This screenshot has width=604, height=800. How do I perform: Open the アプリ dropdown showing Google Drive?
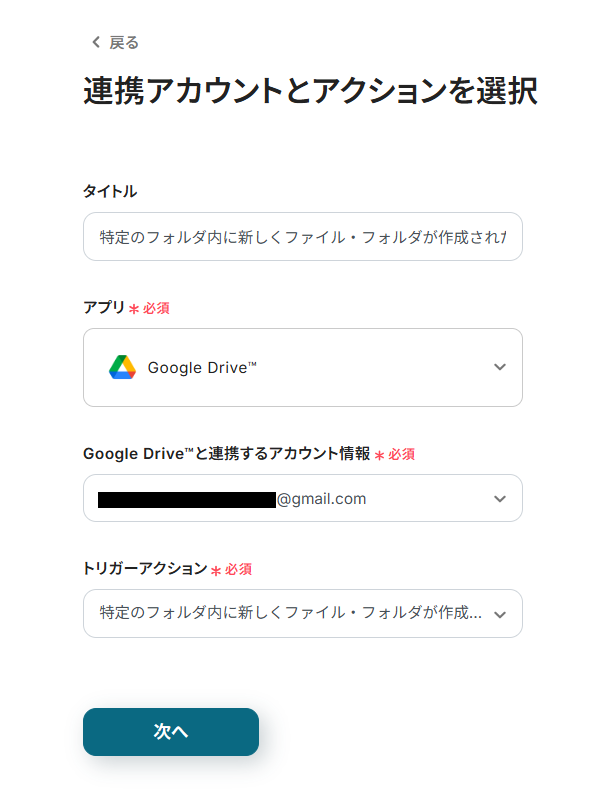pos(302,368)
